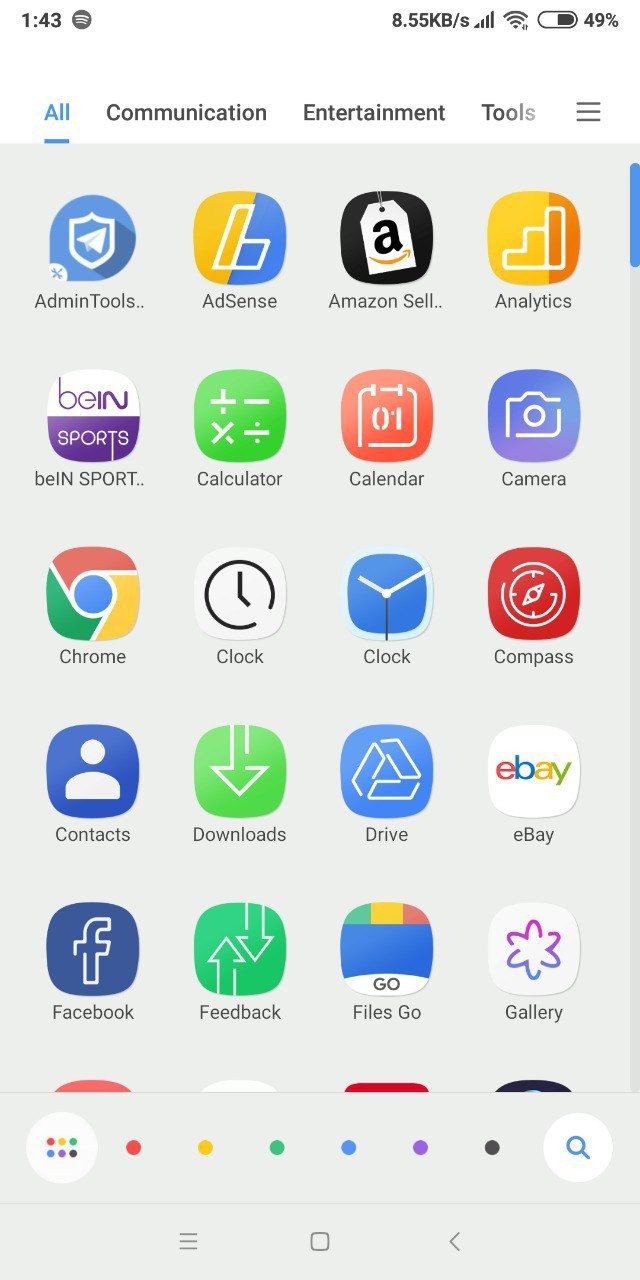Tap the search magnifier button
640x1280 pixels.
pos(578,1148)
